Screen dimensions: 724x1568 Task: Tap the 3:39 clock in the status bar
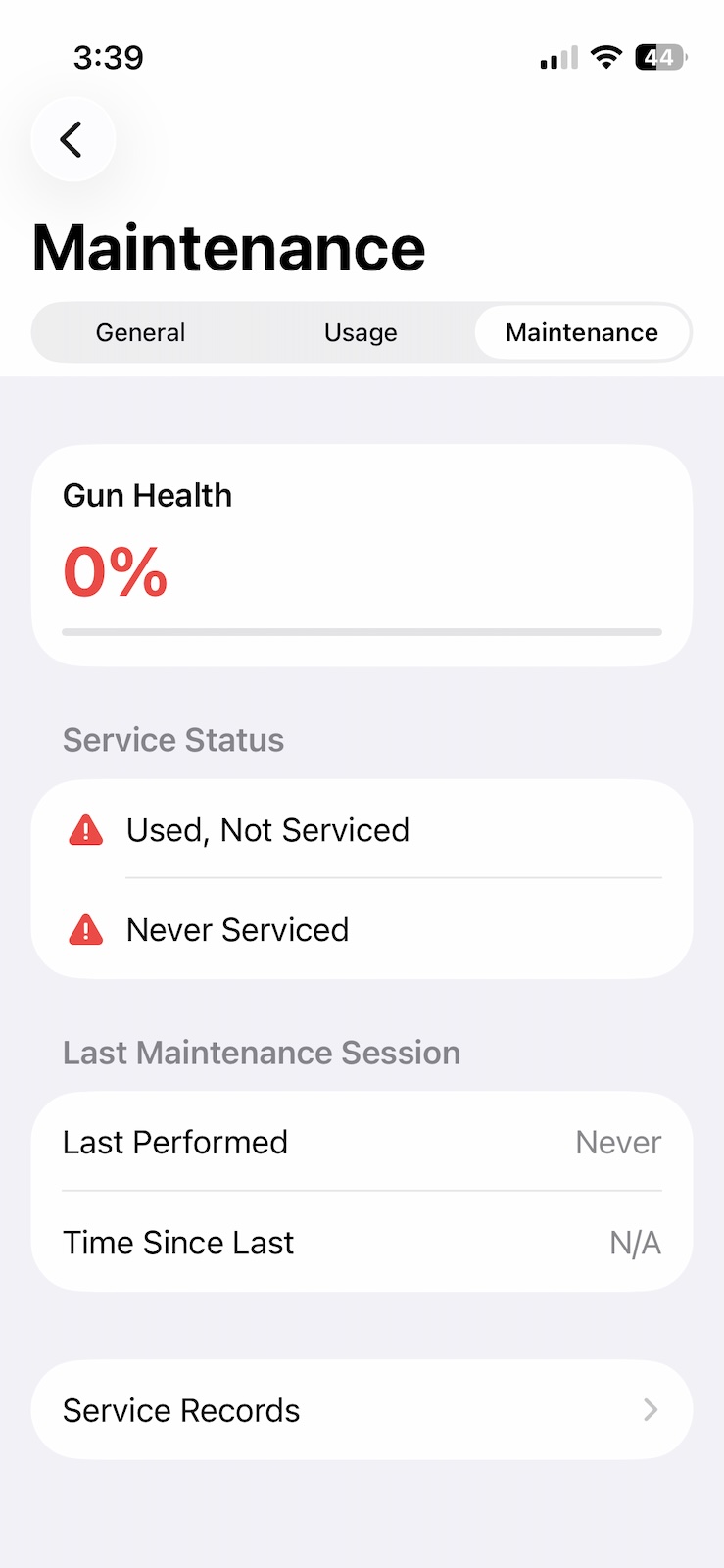[108, 57]
